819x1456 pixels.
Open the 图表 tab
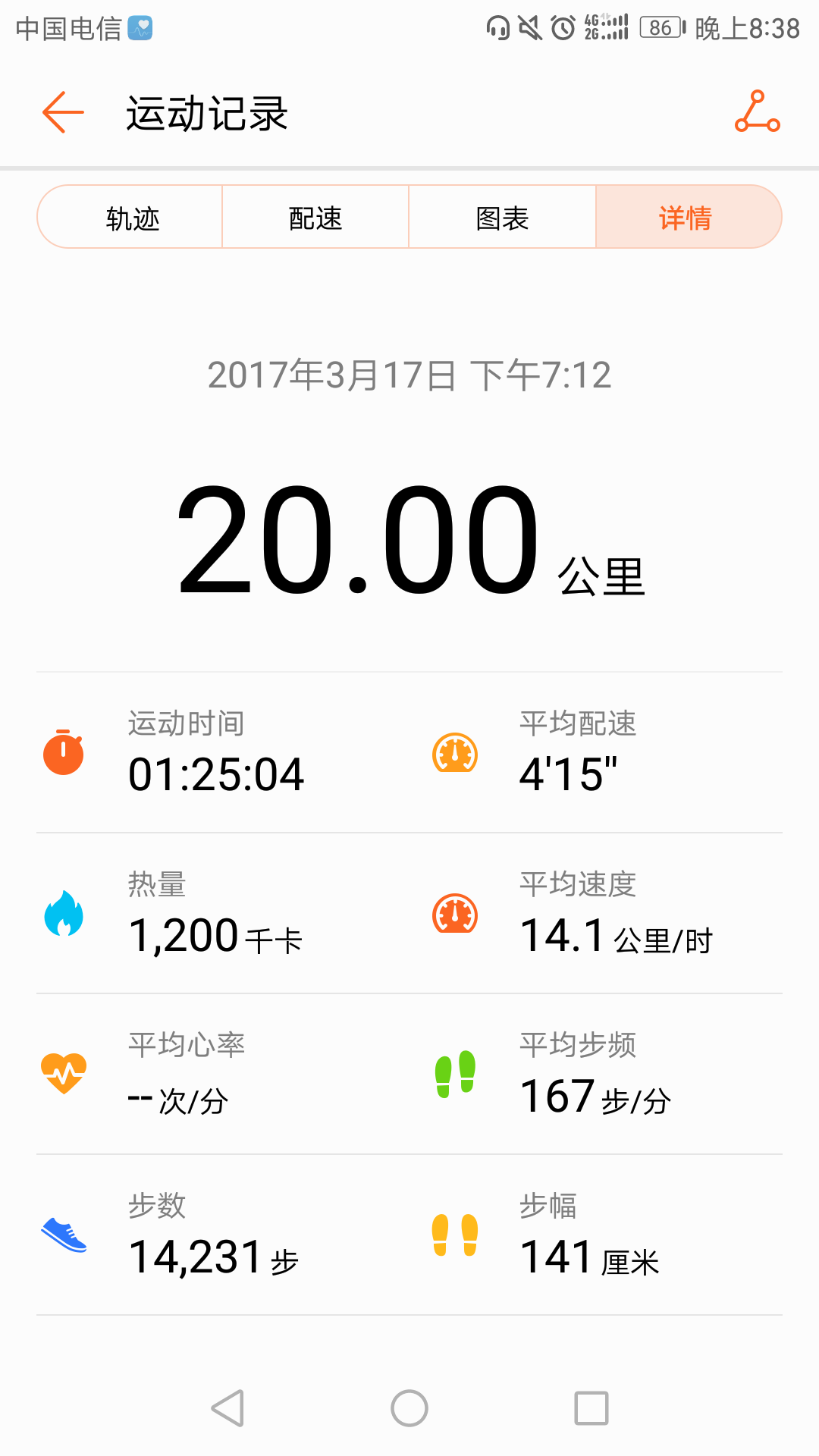point(502,217)
